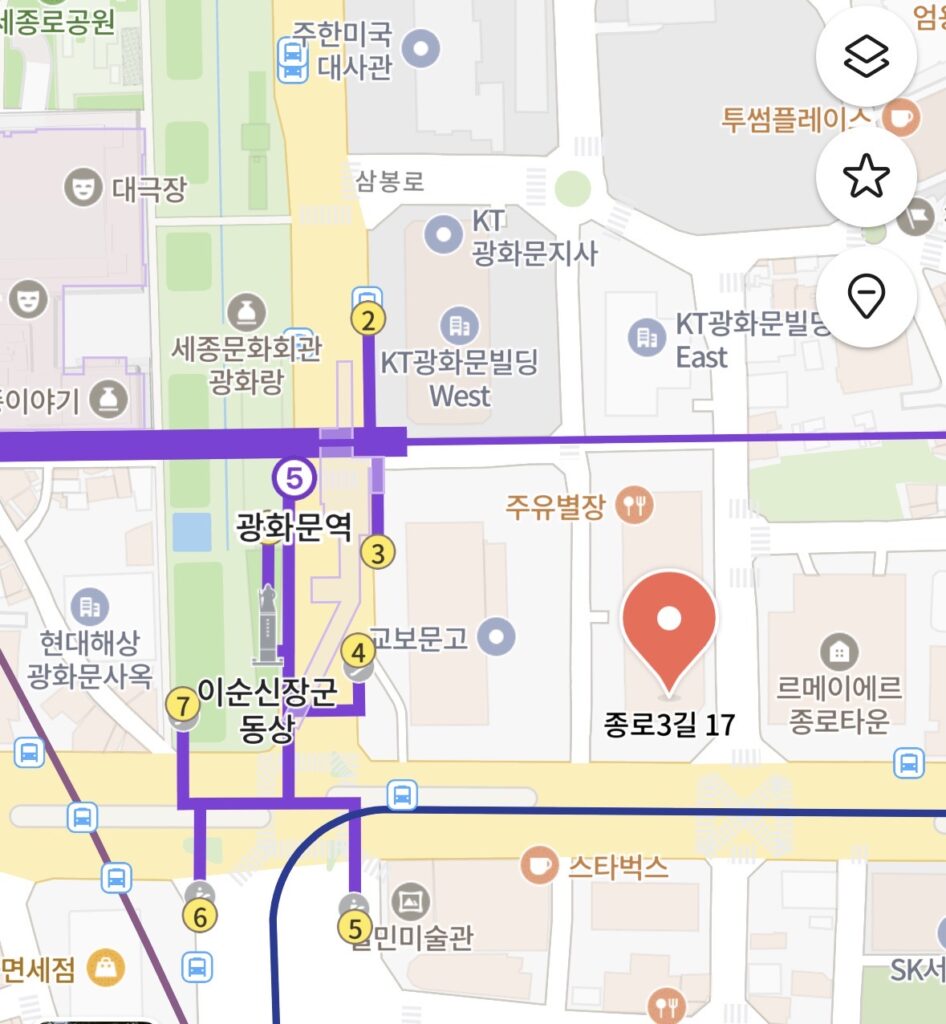This screenshot has height=1024, width=946.
Task: Select subway exit 3 marker
Action: pyautogui.click(x=377, y=552)
